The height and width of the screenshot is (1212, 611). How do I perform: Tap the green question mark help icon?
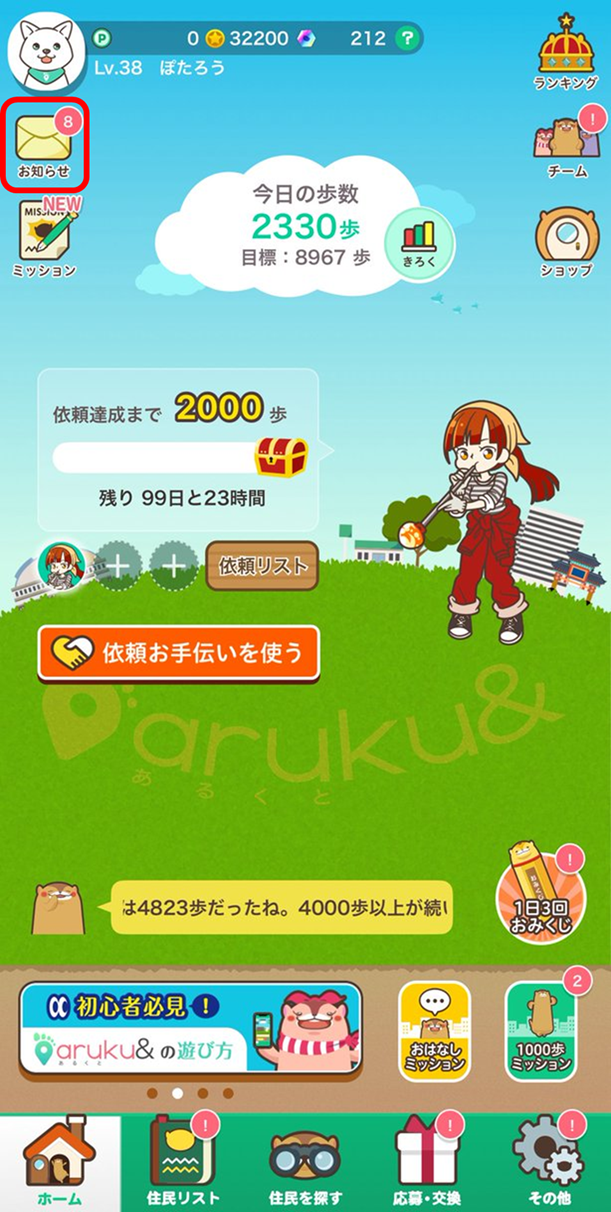pyautogui.click(x=405, y=39)
